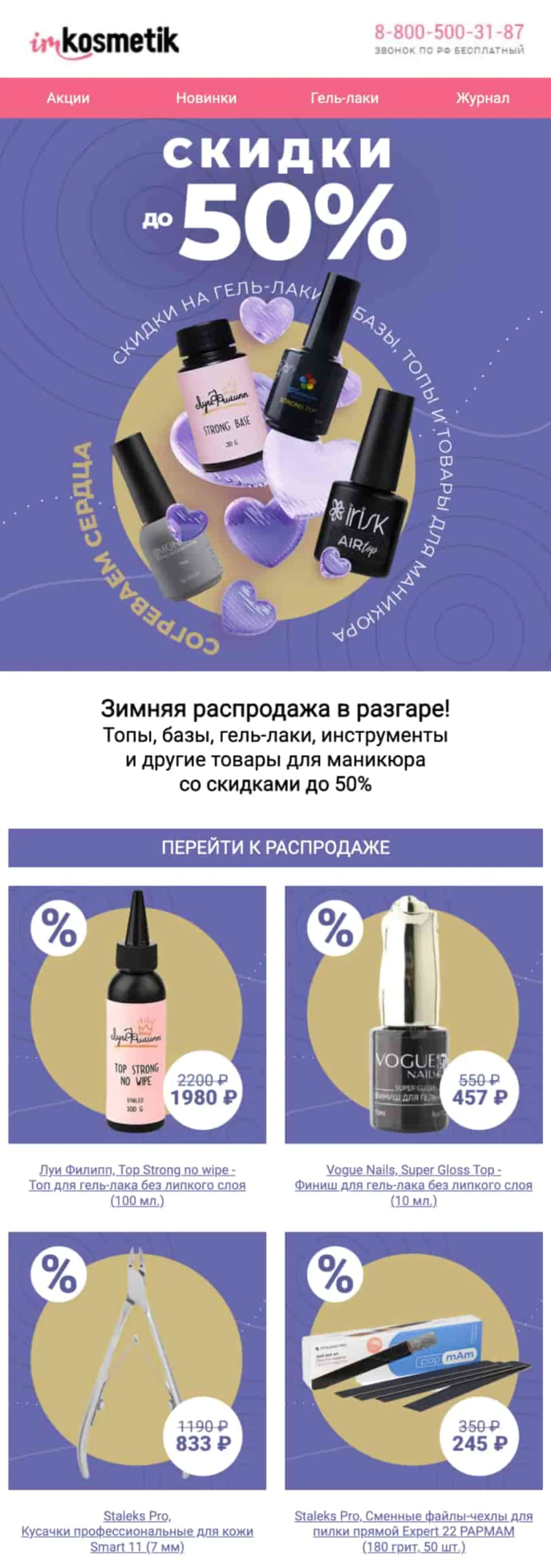Open the Скидки до 50% banner
Viewport: 551px width, 1568px height.
[x=275, y=394]
